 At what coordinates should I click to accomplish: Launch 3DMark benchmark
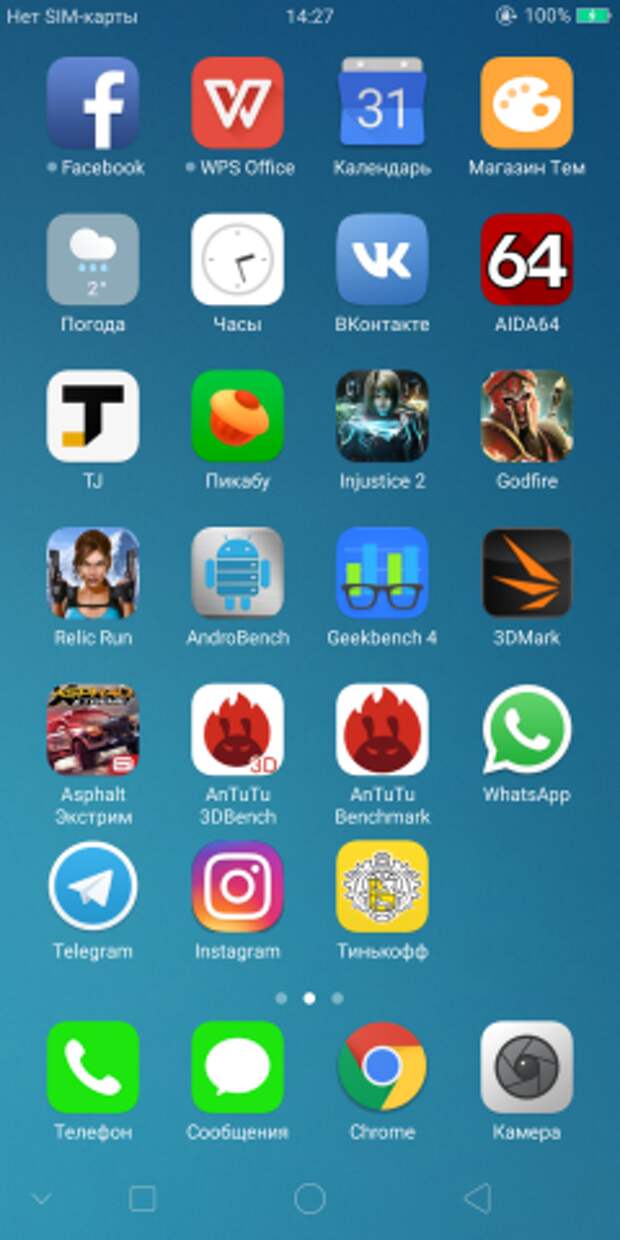(x=527, y=573)
